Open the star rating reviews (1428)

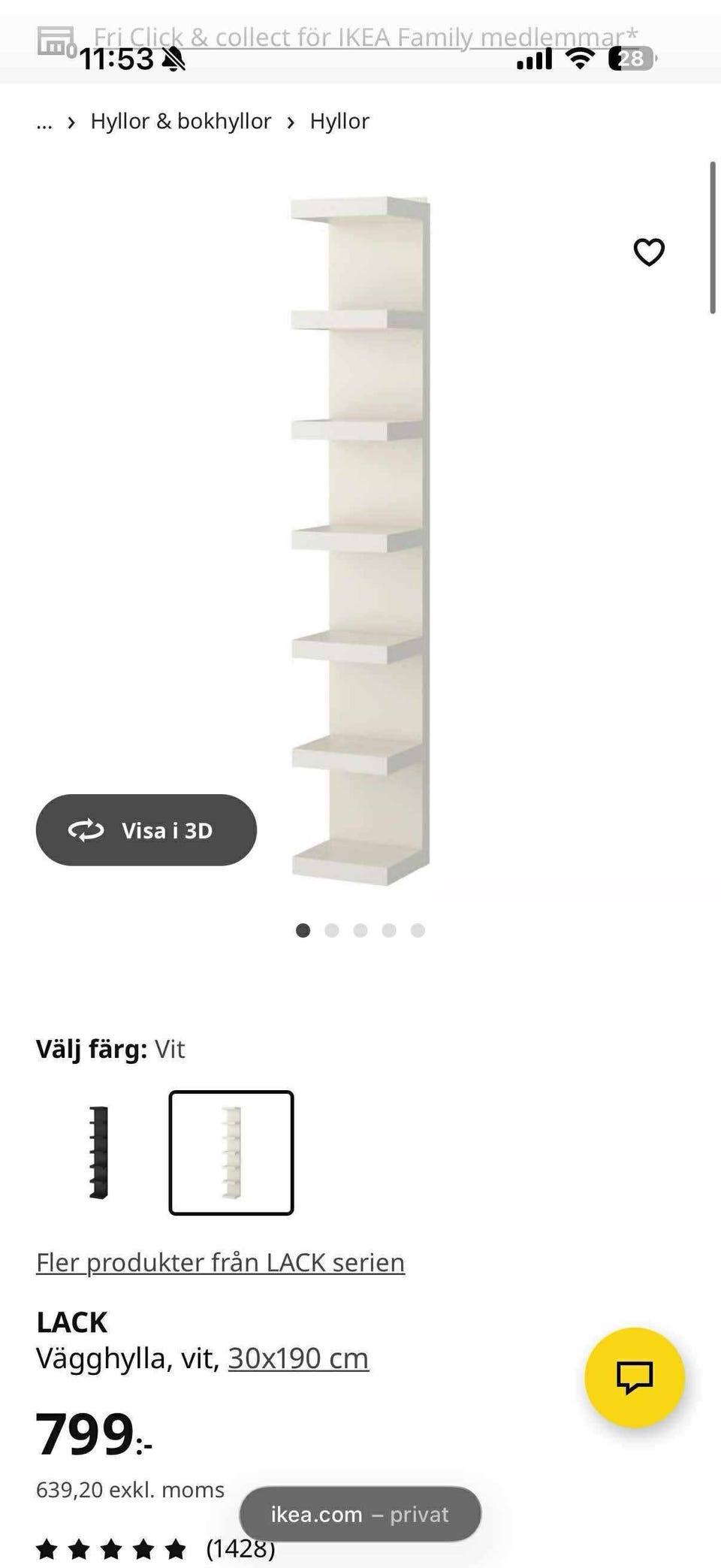click(155, 1548)
